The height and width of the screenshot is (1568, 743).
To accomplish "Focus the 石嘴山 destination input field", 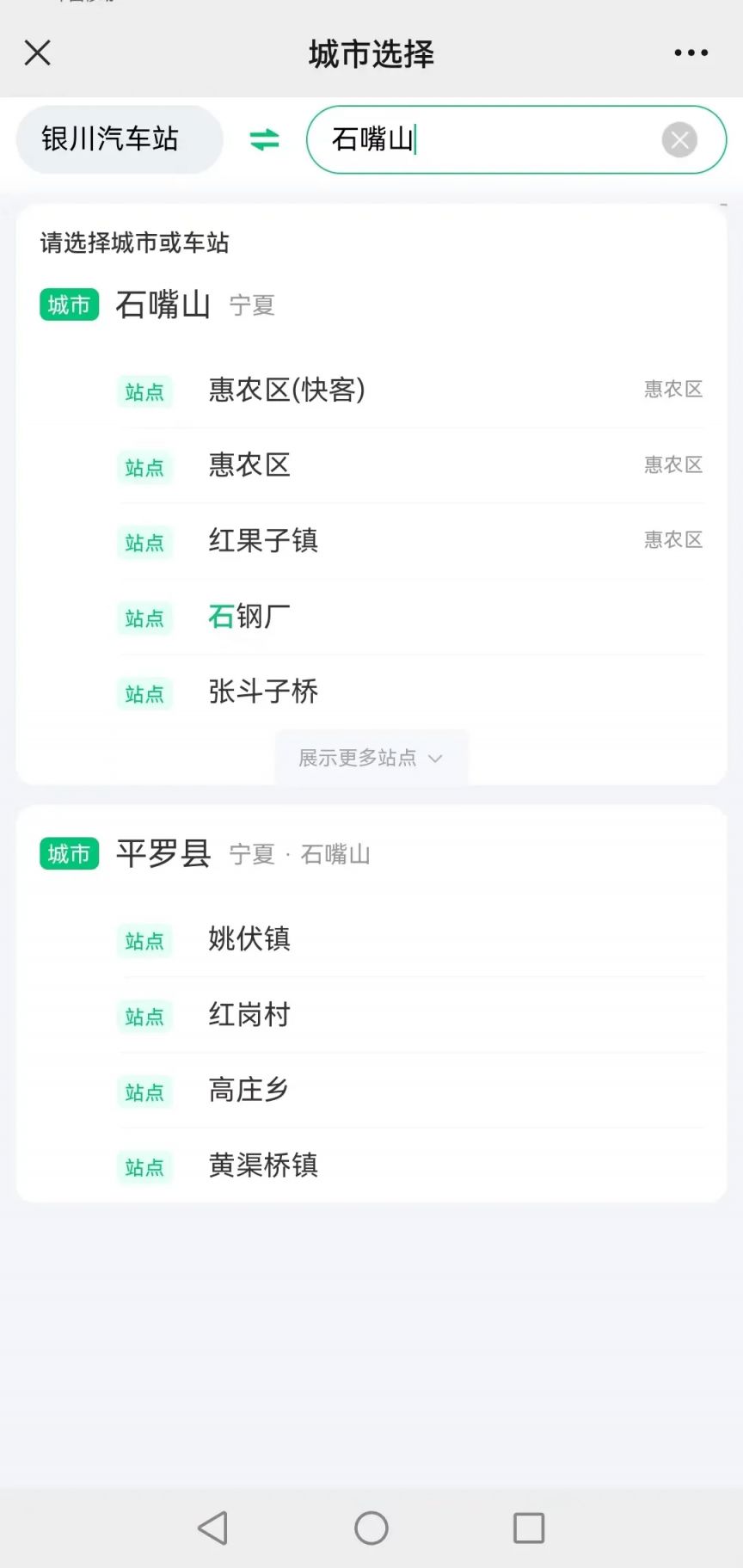I will click(482, 139).
